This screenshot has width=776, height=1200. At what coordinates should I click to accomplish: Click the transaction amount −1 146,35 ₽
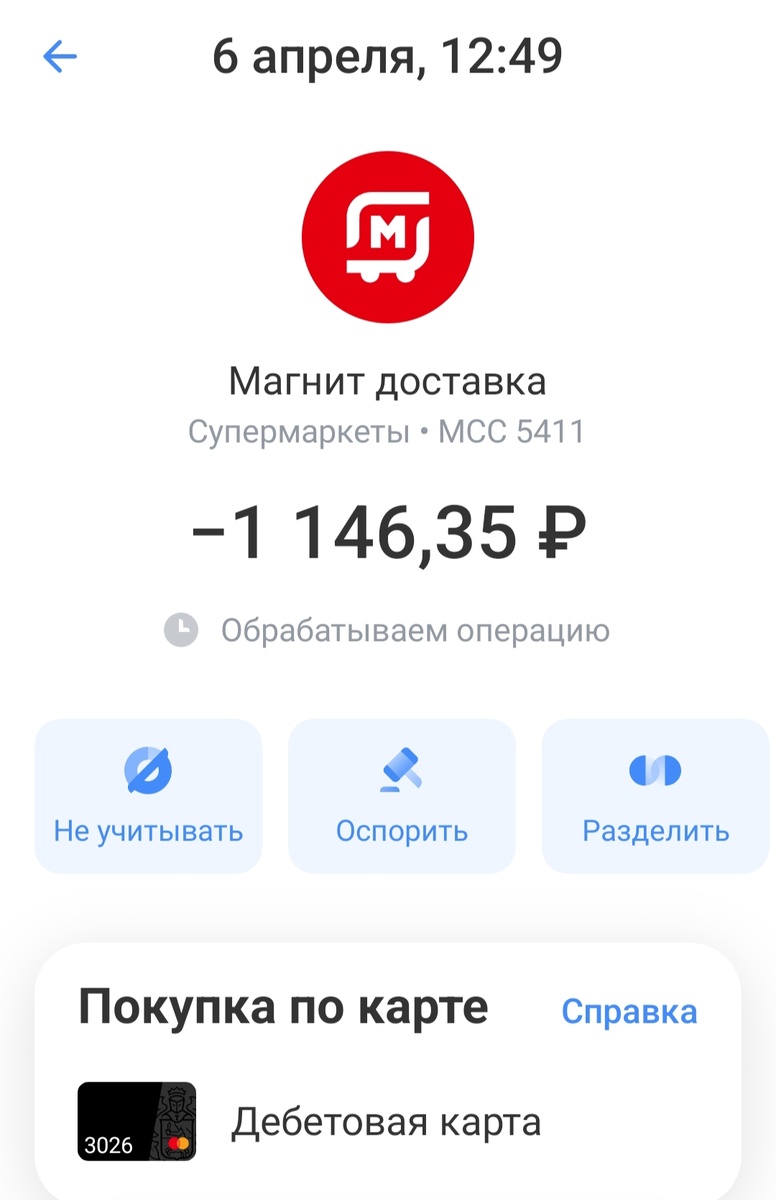tap(388, 532)
